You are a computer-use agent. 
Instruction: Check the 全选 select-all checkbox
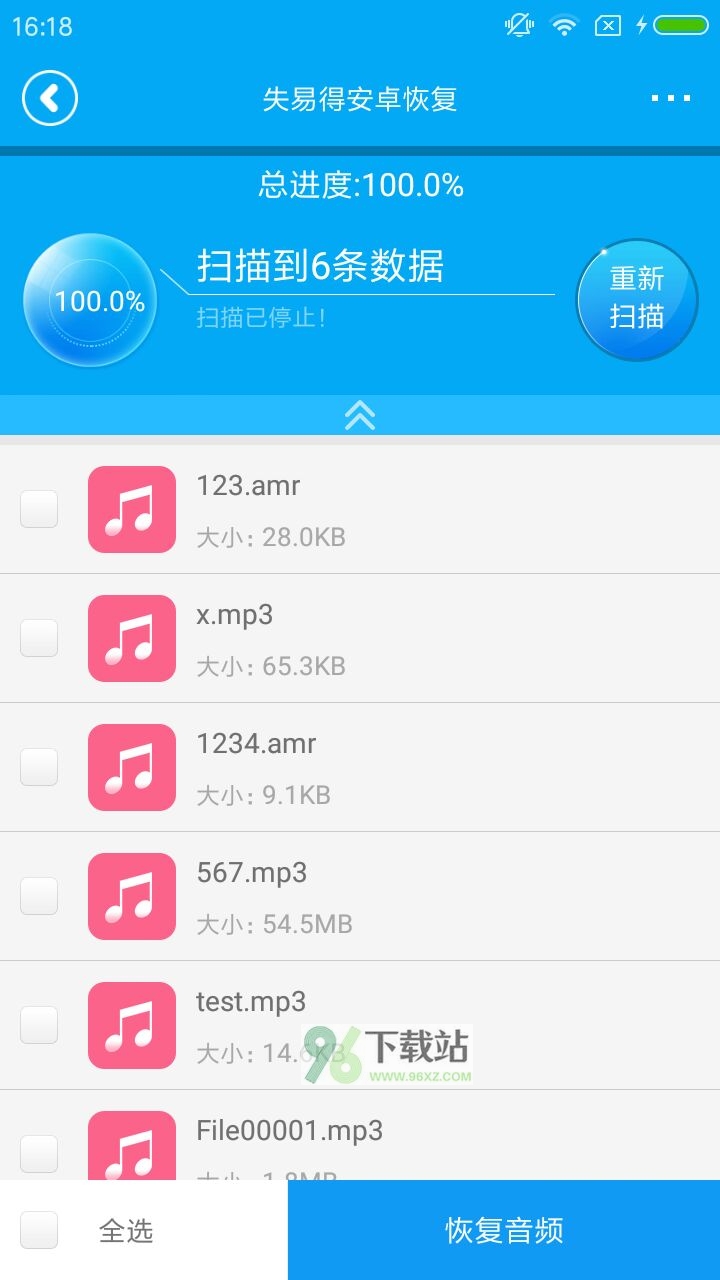[38, 1231]
